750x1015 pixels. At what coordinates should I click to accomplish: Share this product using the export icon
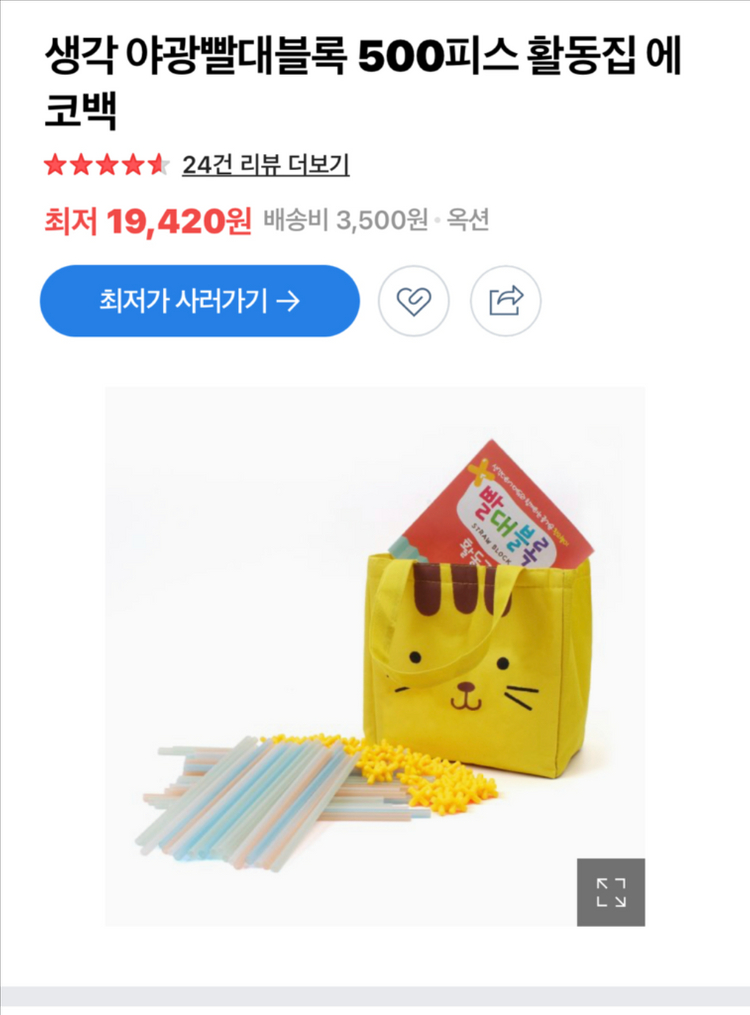507,301
